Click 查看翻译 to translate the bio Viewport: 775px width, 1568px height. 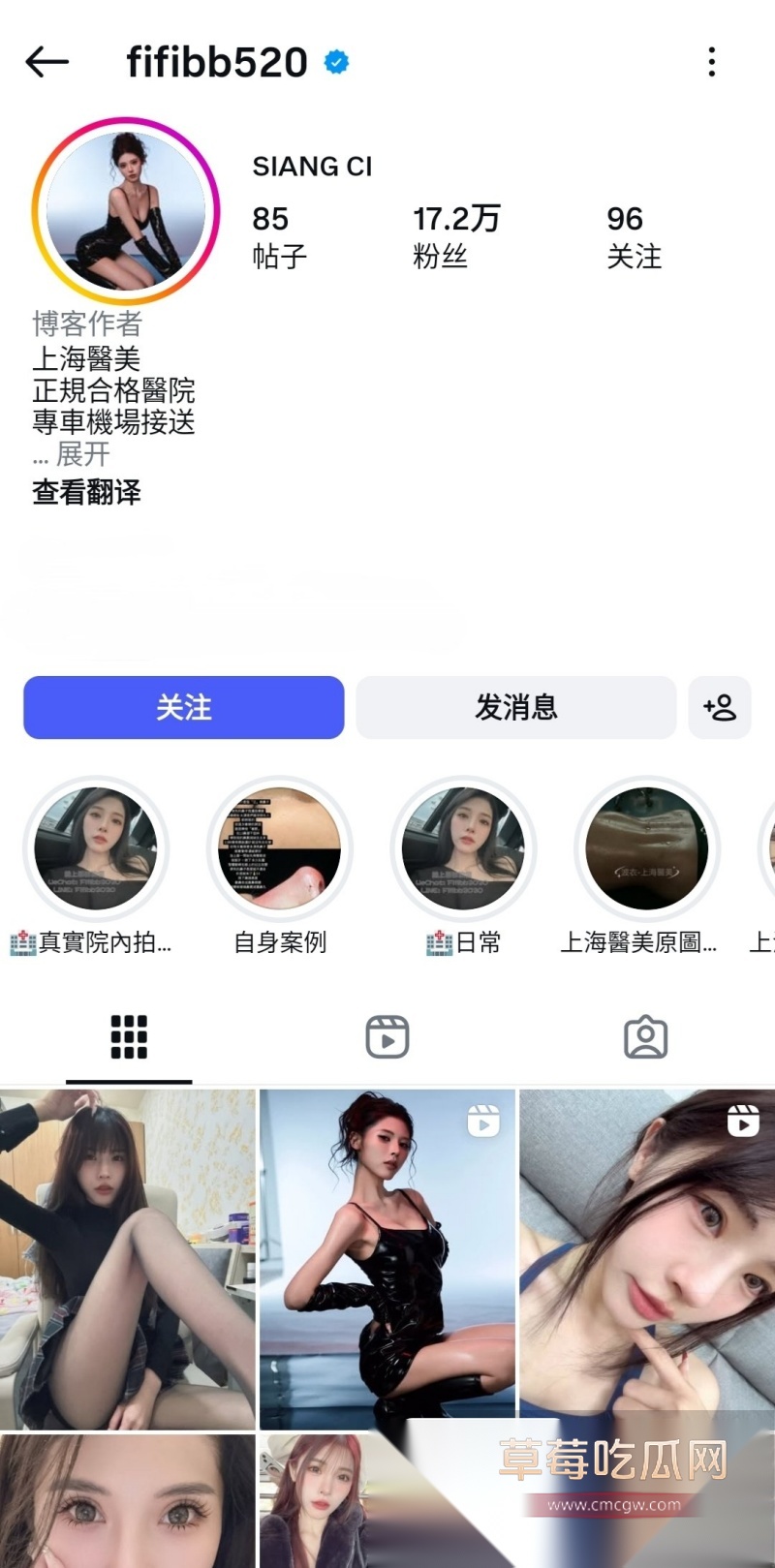click(x=85, y=492)
